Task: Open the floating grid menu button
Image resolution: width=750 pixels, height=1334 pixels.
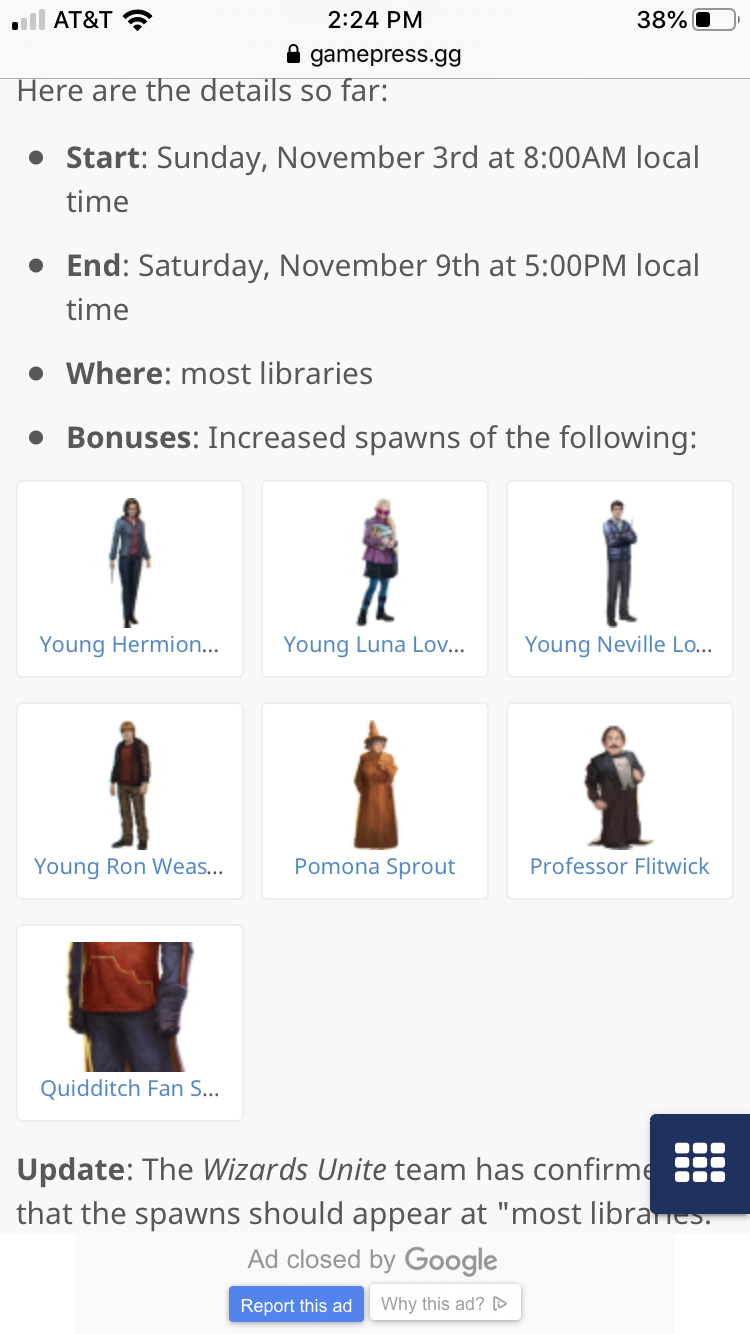Action: pyautogui.click(x=700, y=1163)
